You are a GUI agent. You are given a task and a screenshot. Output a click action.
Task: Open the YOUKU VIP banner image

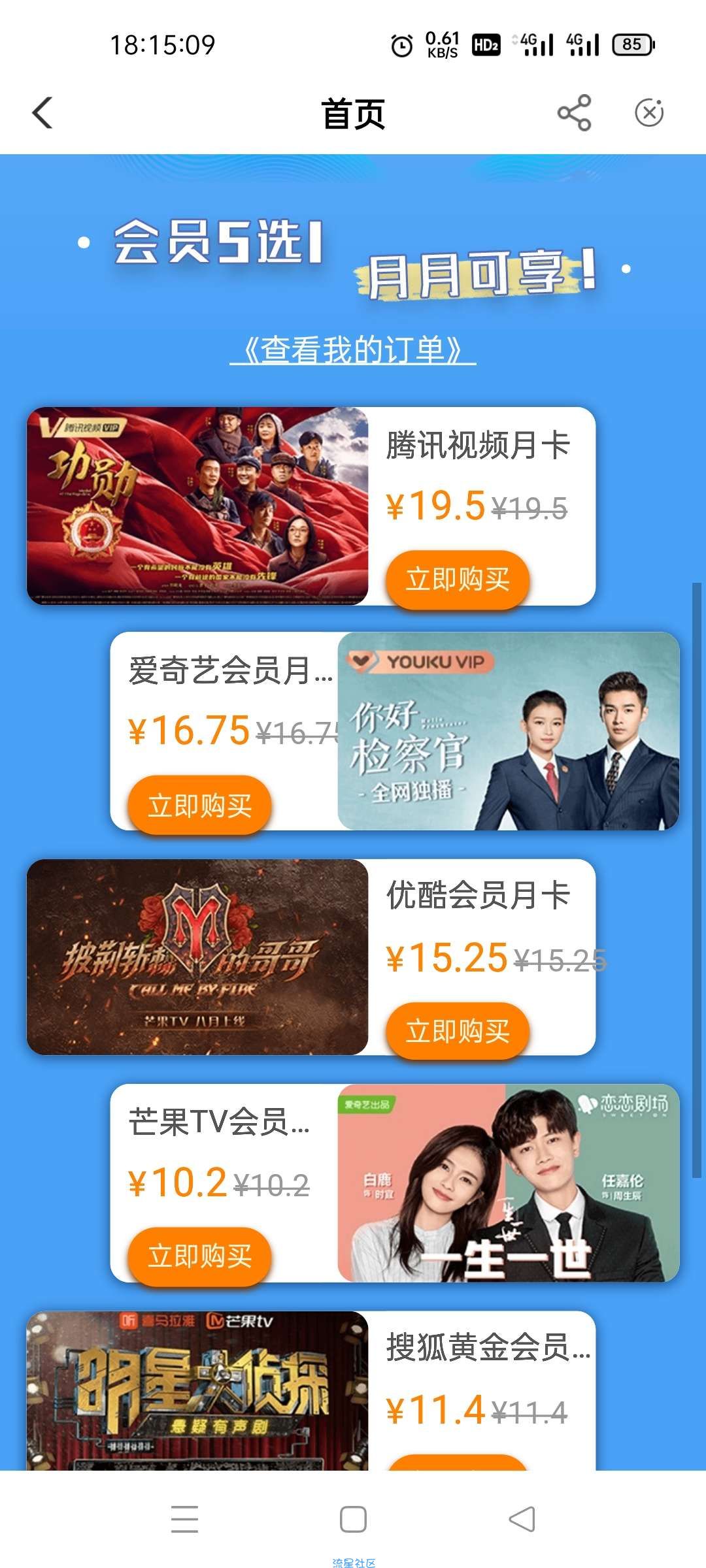coord(508,731)
